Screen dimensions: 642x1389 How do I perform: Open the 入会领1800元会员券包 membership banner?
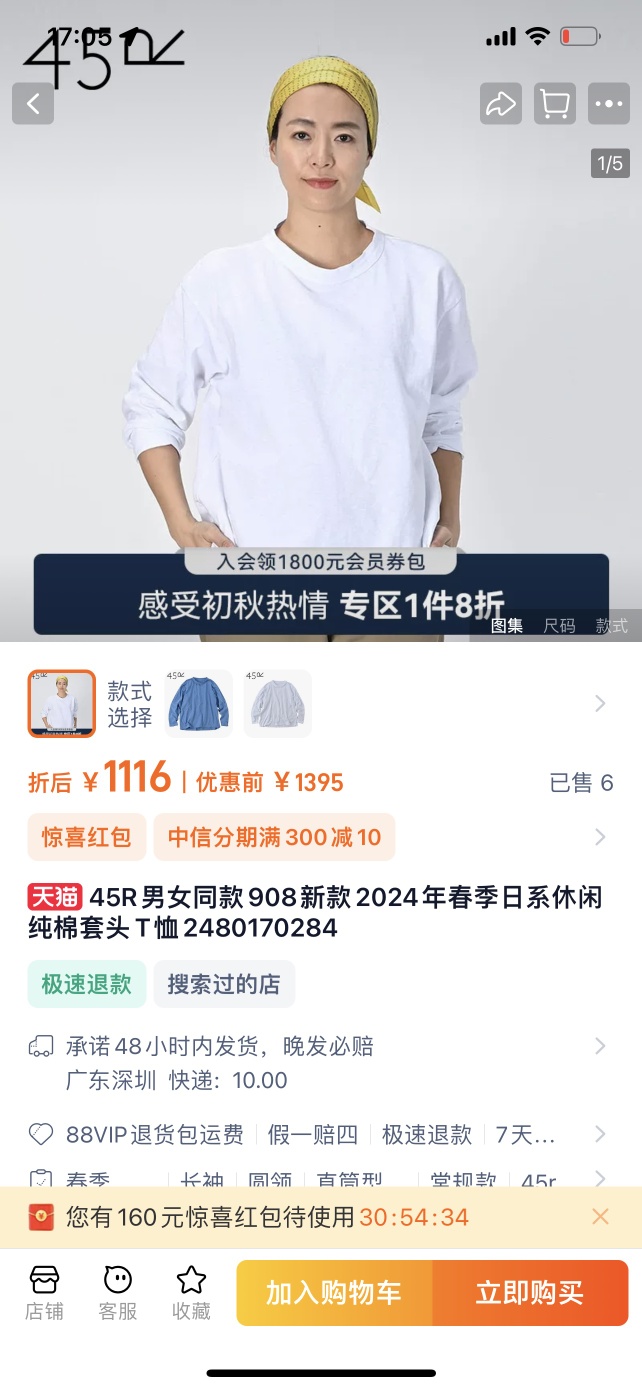[x=320, y=562]
